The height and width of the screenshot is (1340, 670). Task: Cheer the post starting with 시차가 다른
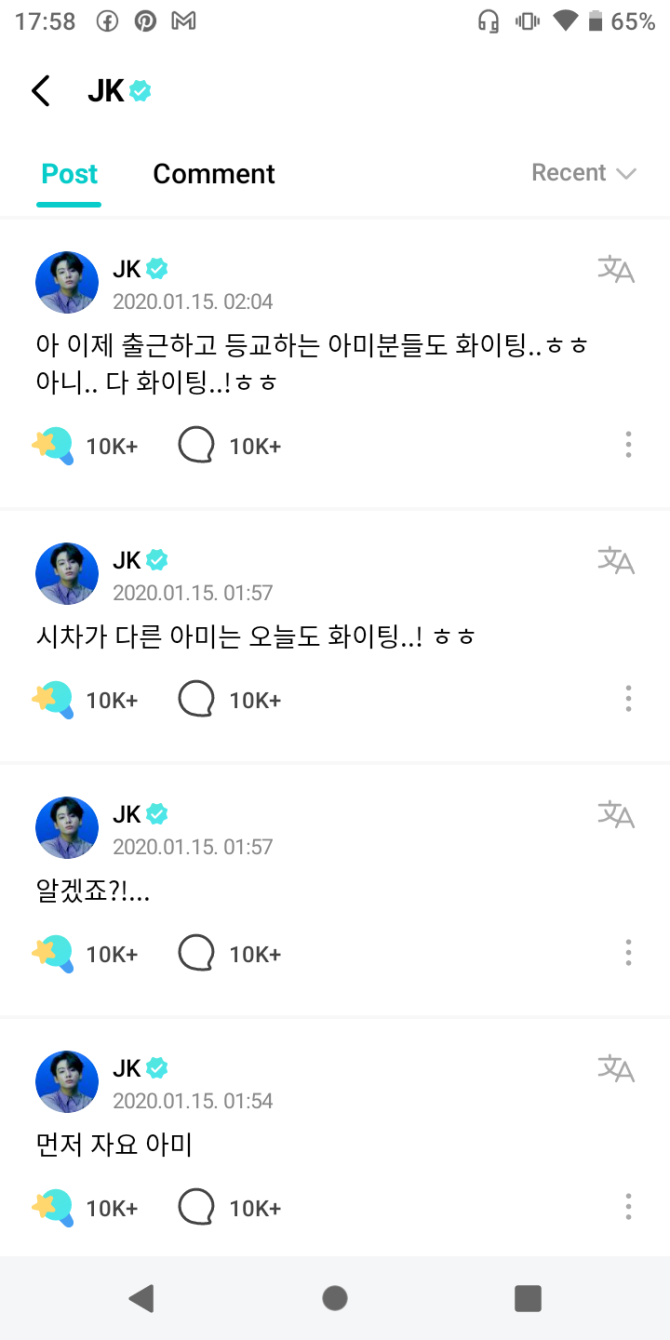pos(54,699)
